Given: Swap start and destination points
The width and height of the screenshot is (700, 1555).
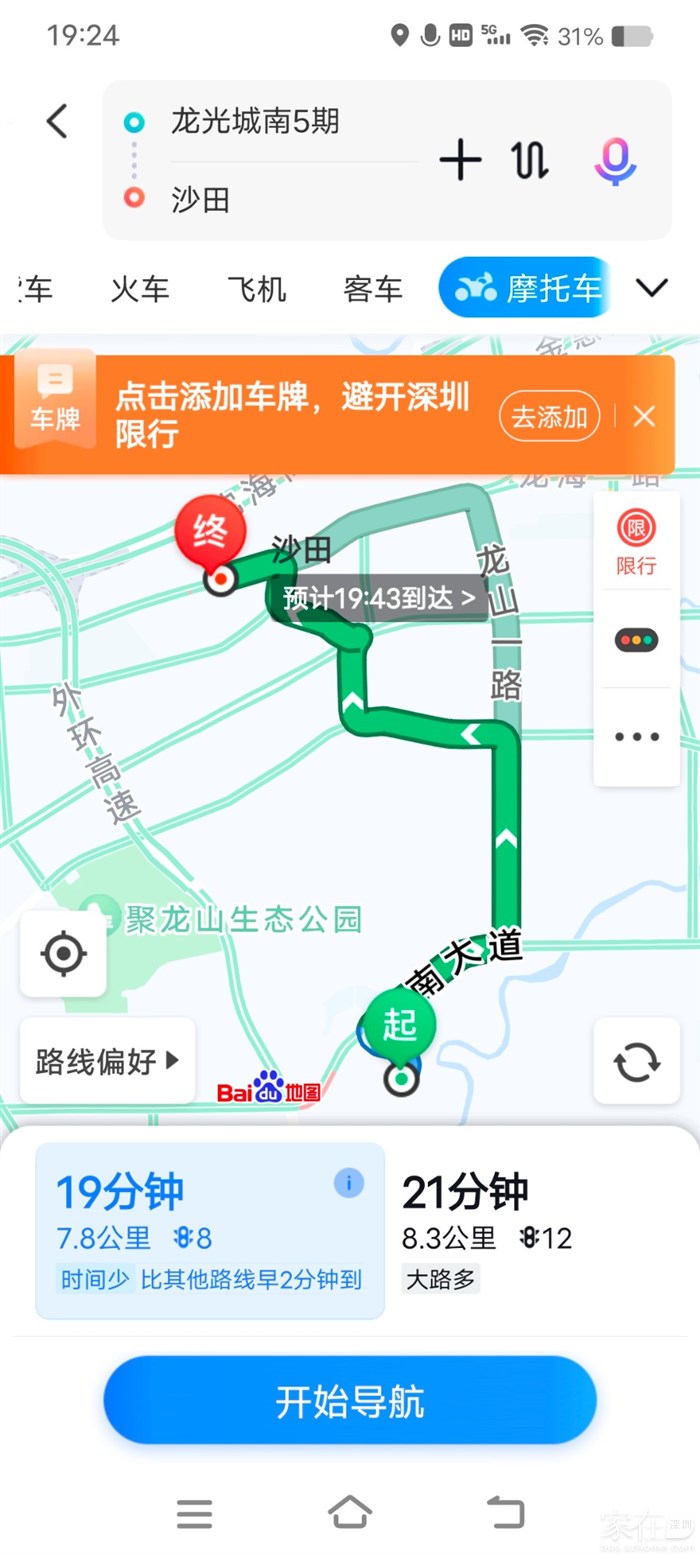Looking at the screenshot, I should pyautogui.click(x=531, y=160).
